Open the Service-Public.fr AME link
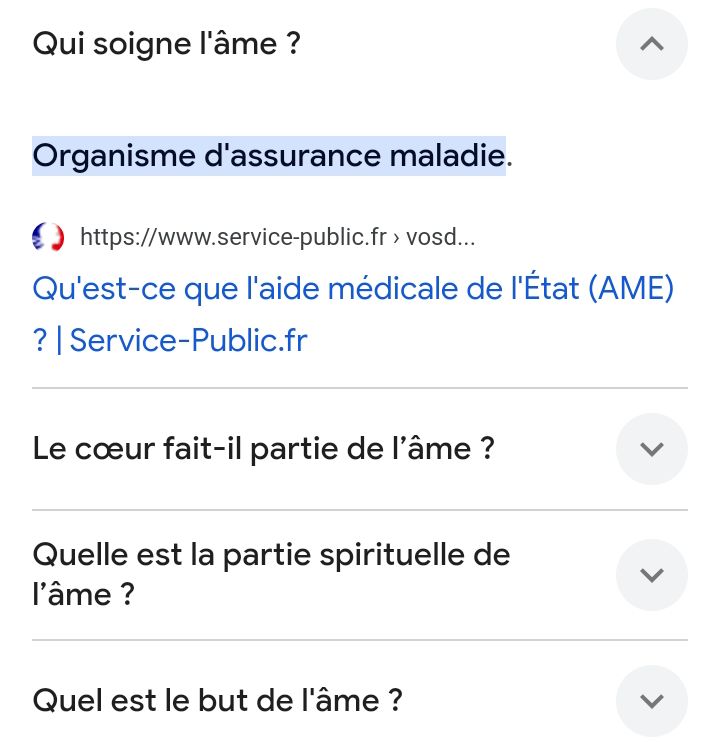The image size is (720, 742). coord(353,290)
